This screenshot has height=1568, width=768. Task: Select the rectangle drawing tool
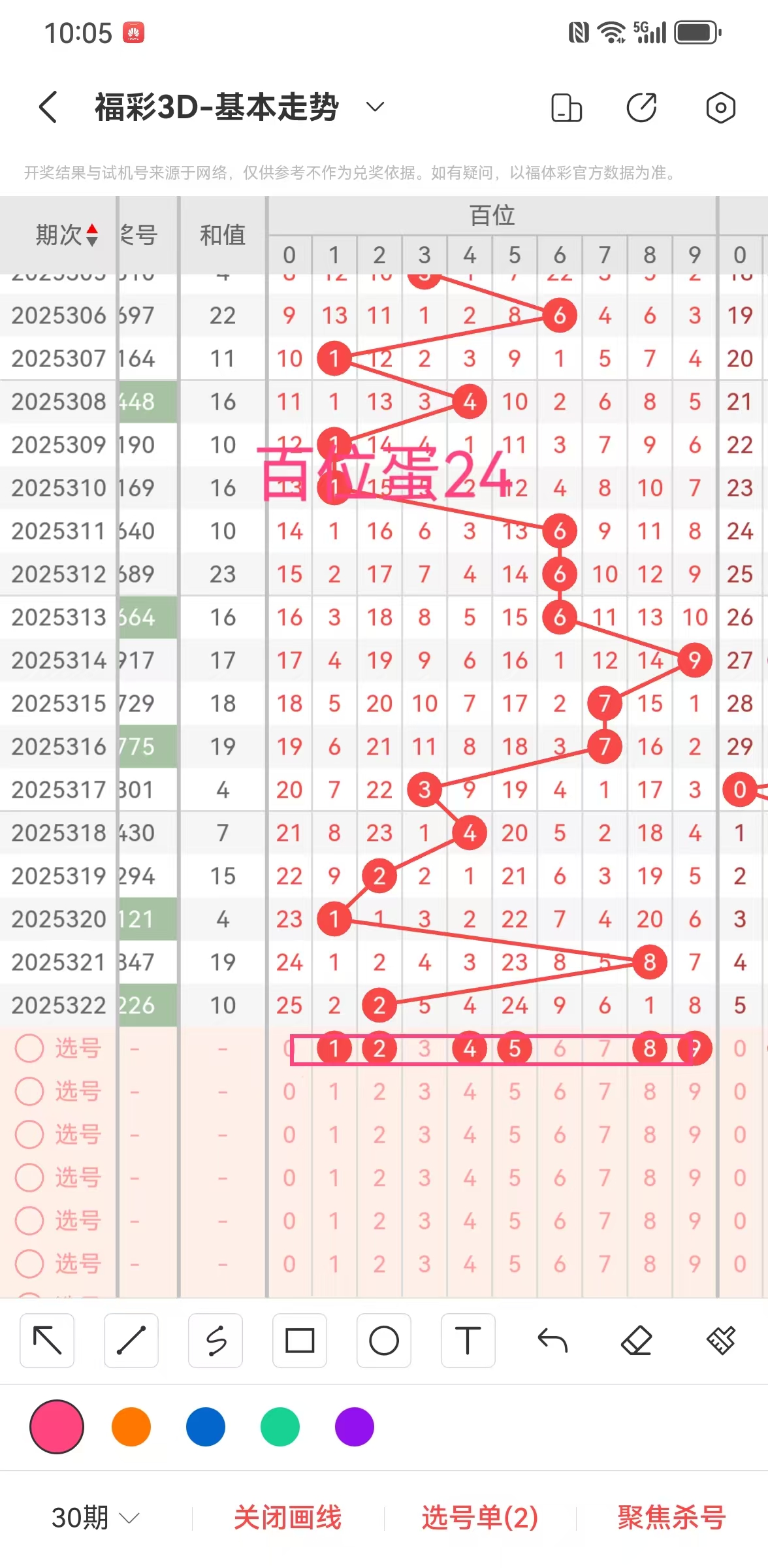pyautogui.click(x=300, y=1341)
